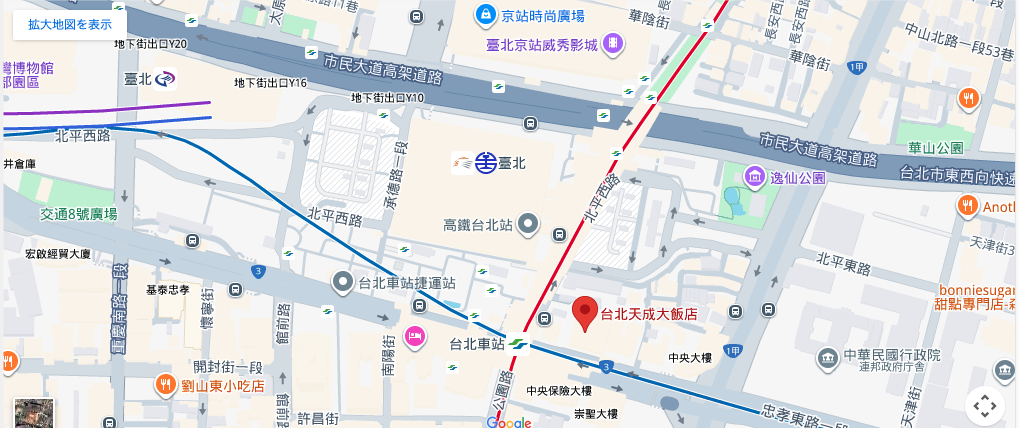Tap the 臺北京站威秀影城 cinema marker
Viewport: 1019px width, 428px height.
pos(613,44)
